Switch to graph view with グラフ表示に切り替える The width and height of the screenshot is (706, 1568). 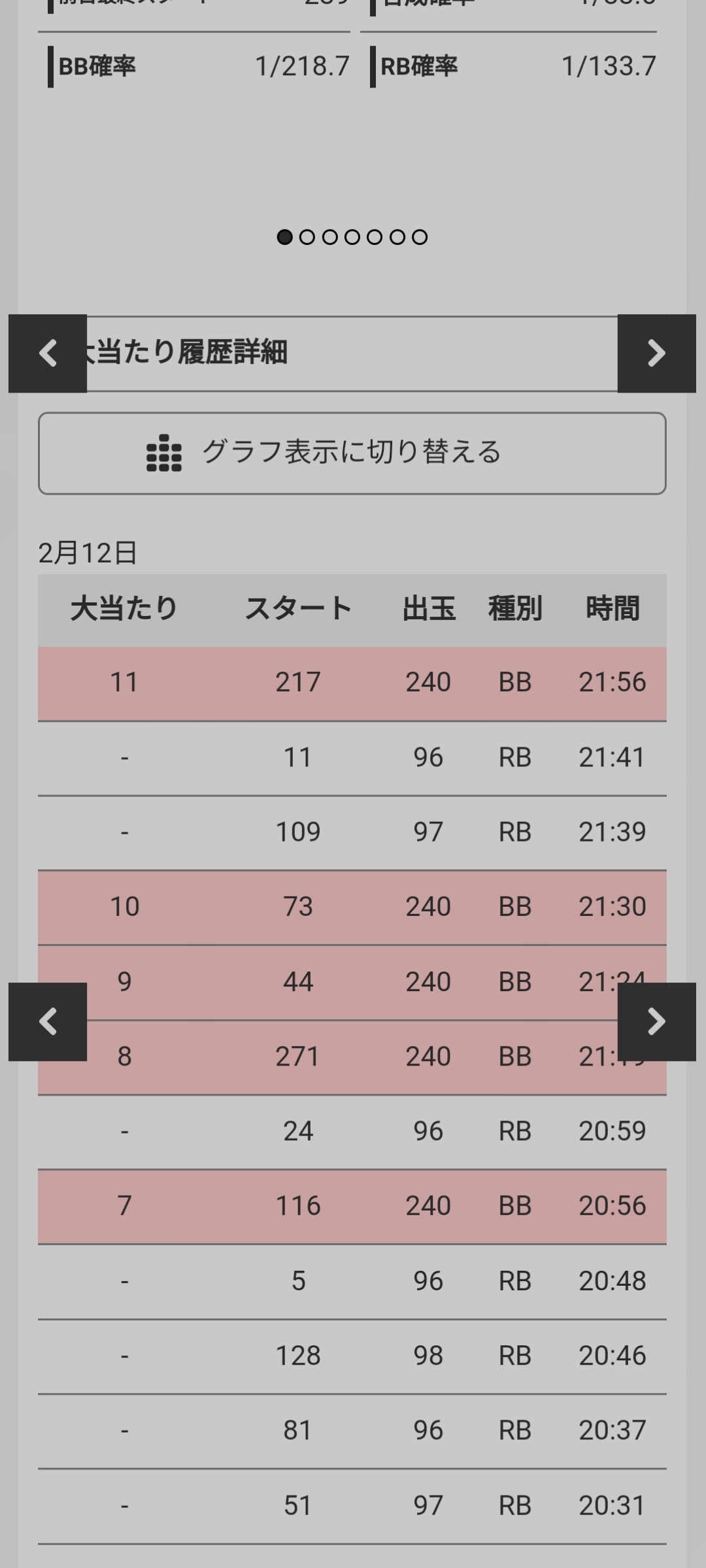(x=352, y=453)
